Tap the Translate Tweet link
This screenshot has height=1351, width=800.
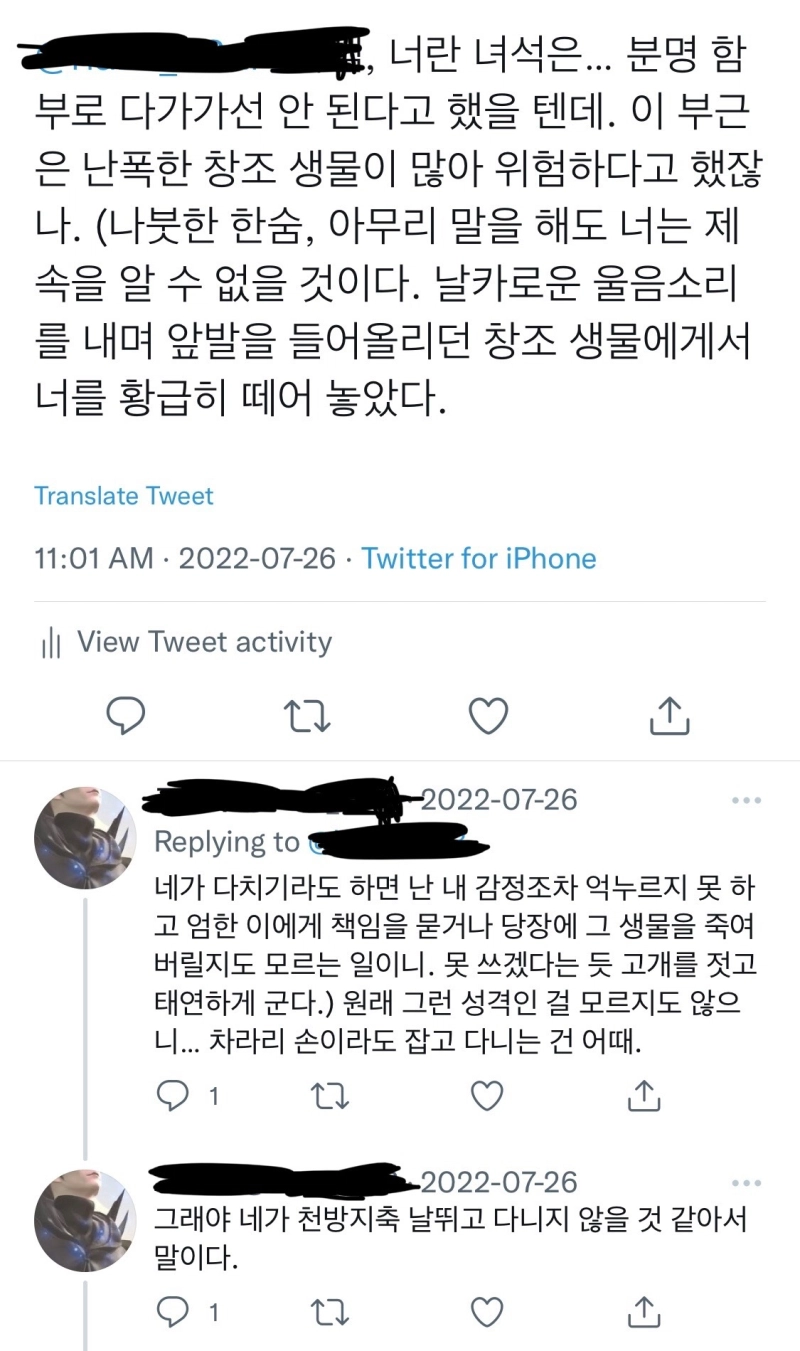[124, 495]
